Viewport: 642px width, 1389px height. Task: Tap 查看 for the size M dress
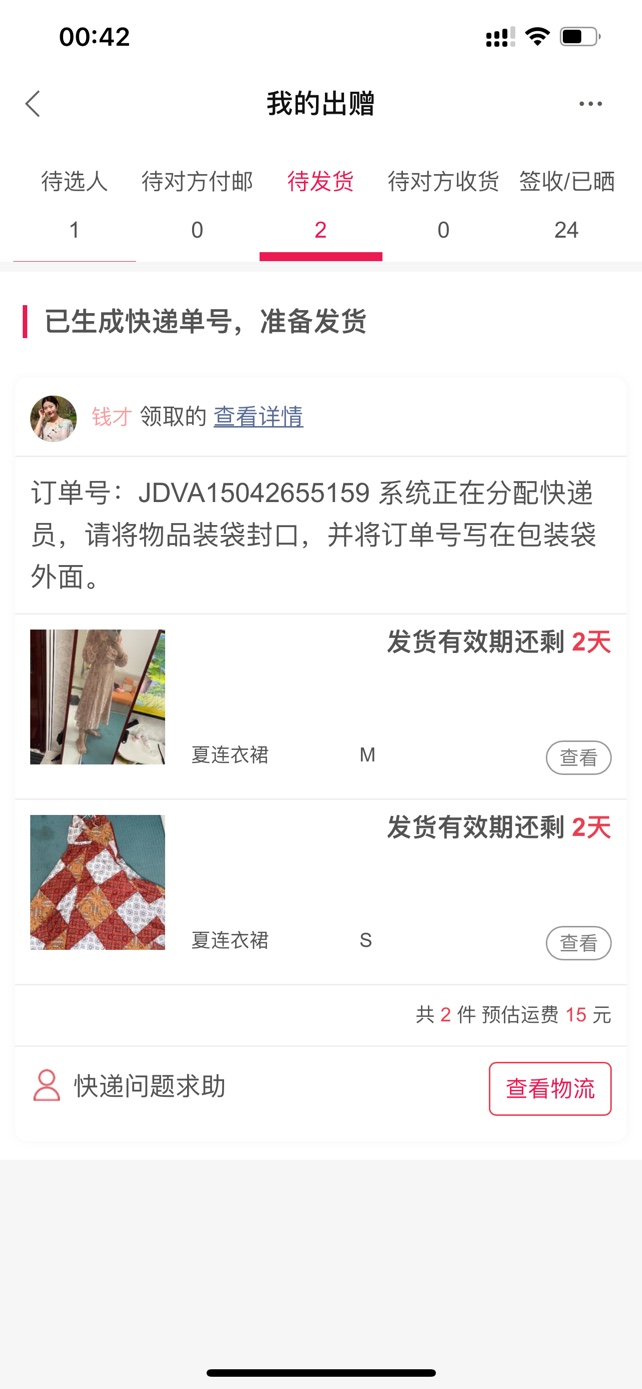[x=578, y=758]
